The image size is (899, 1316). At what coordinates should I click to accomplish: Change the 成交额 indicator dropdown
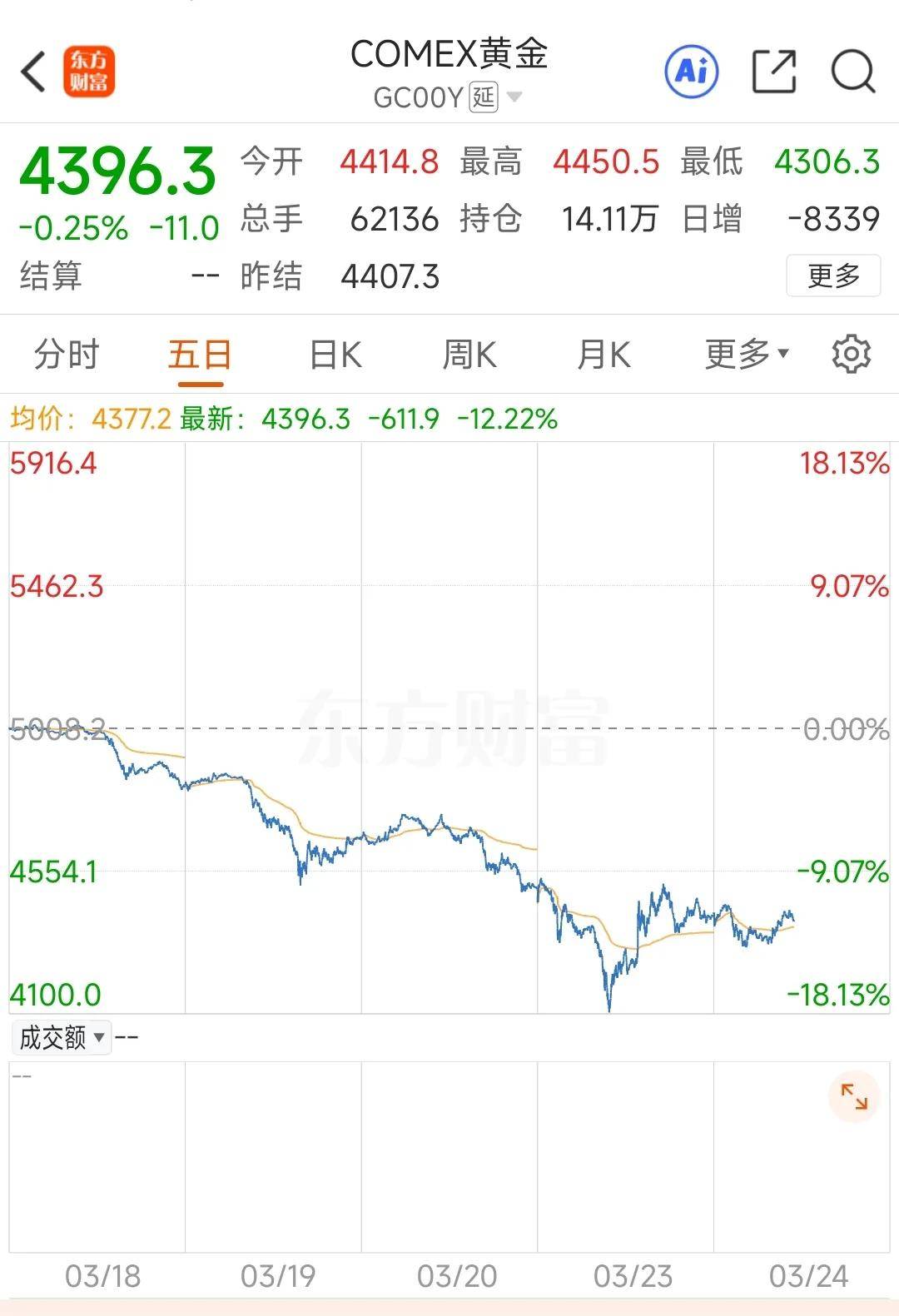tap(62, 1037)
